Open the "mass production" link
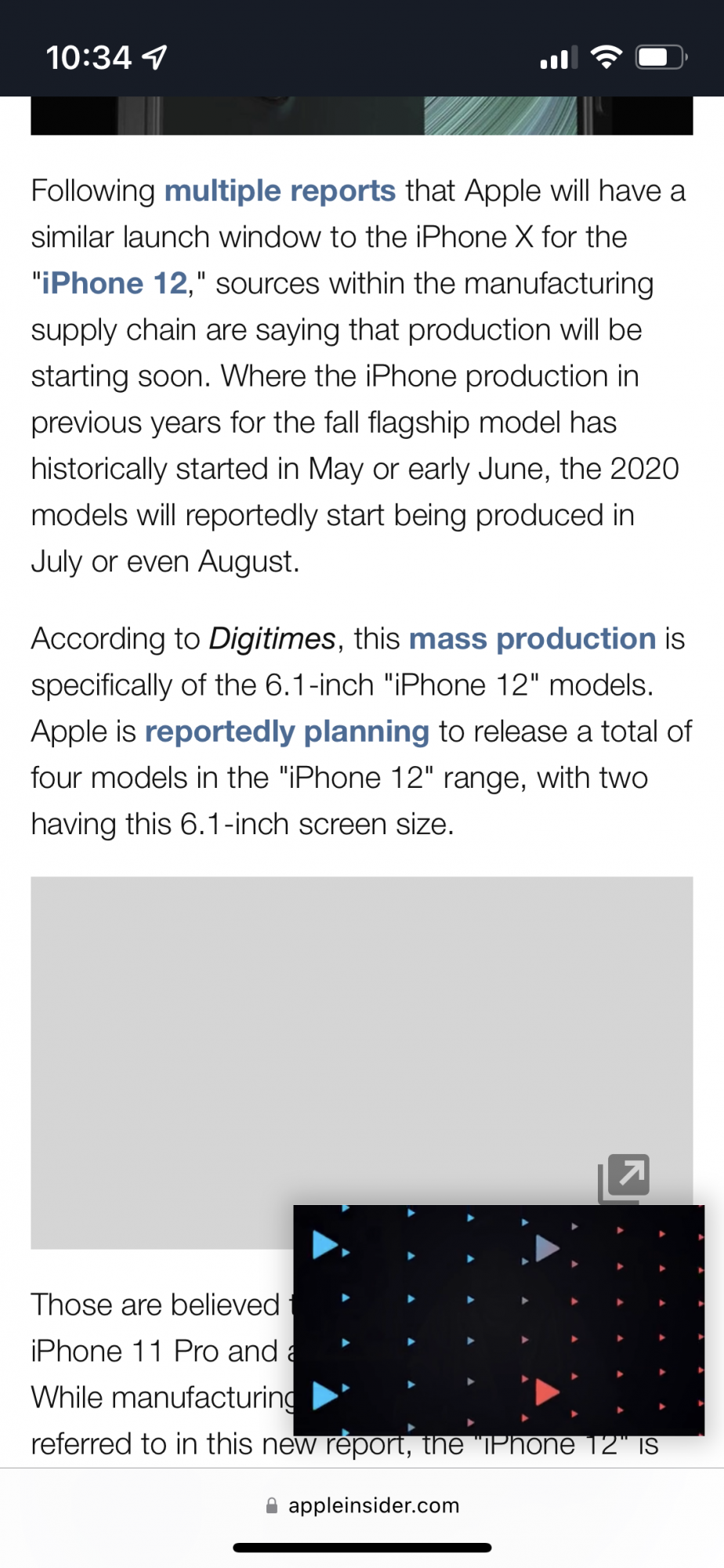The width and height of the screenshot is (724, 1568). pos(532,639)
